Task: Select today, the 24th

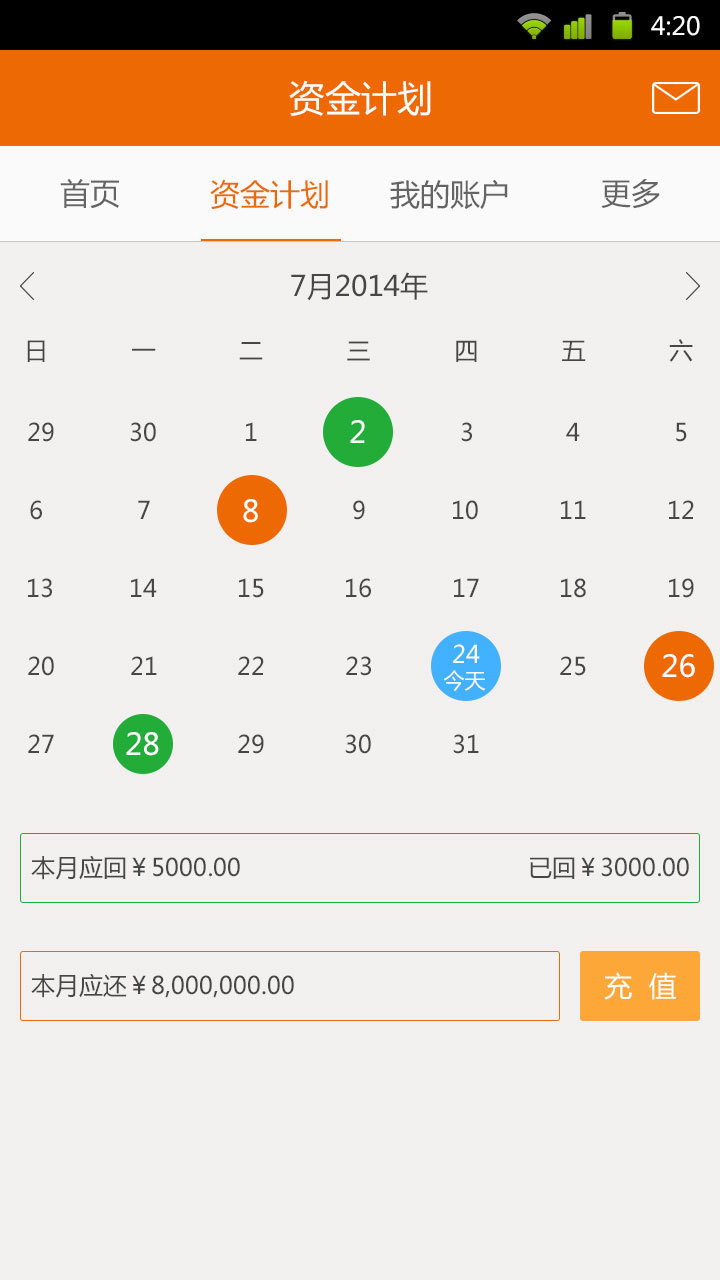Action: pos(466,666)
